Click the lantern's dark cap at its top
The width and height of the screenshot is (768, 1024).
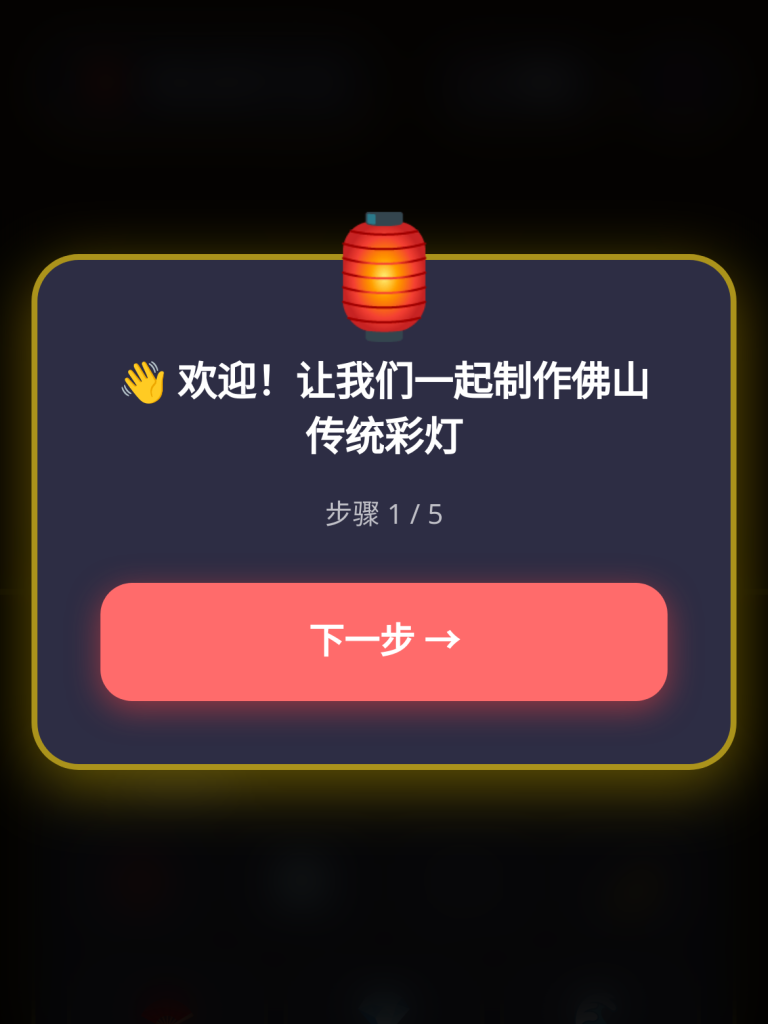coord(384,217)
